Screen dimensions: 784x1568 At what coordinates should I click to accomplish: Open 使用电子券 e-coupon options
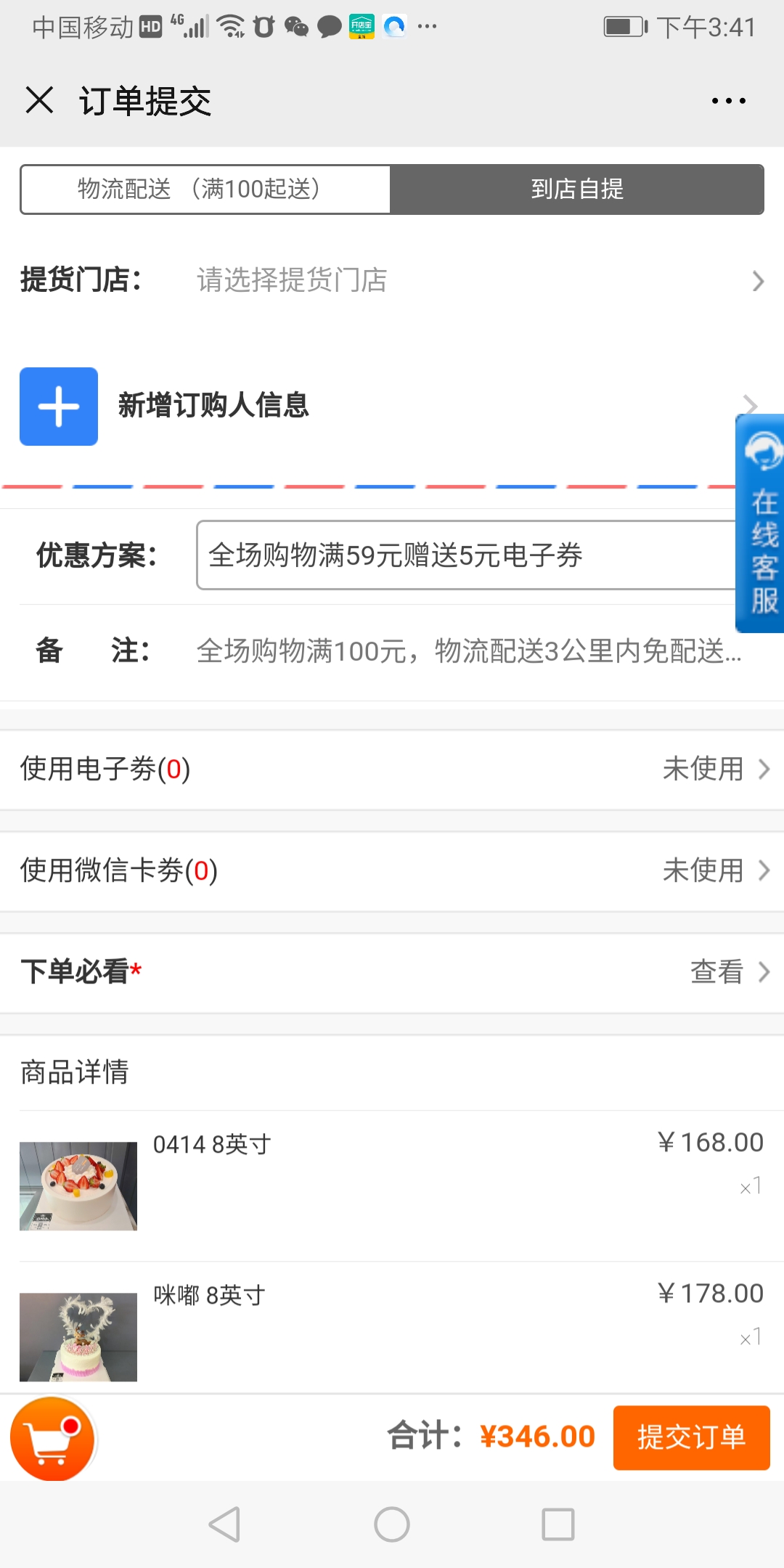[x=392, y=769]
